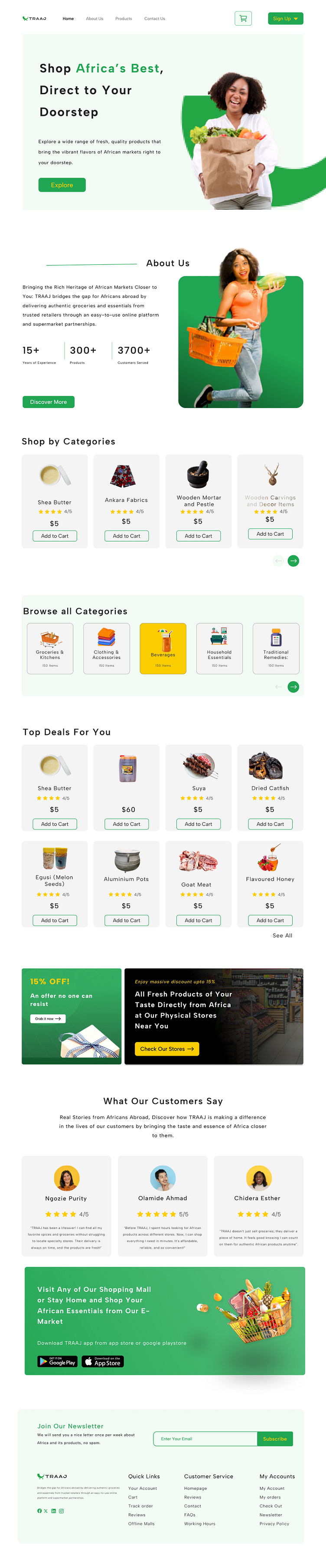Viewport: 326px width, 1568px height.
Task: Add Suya to cart
Action: [x=198, y=824]
